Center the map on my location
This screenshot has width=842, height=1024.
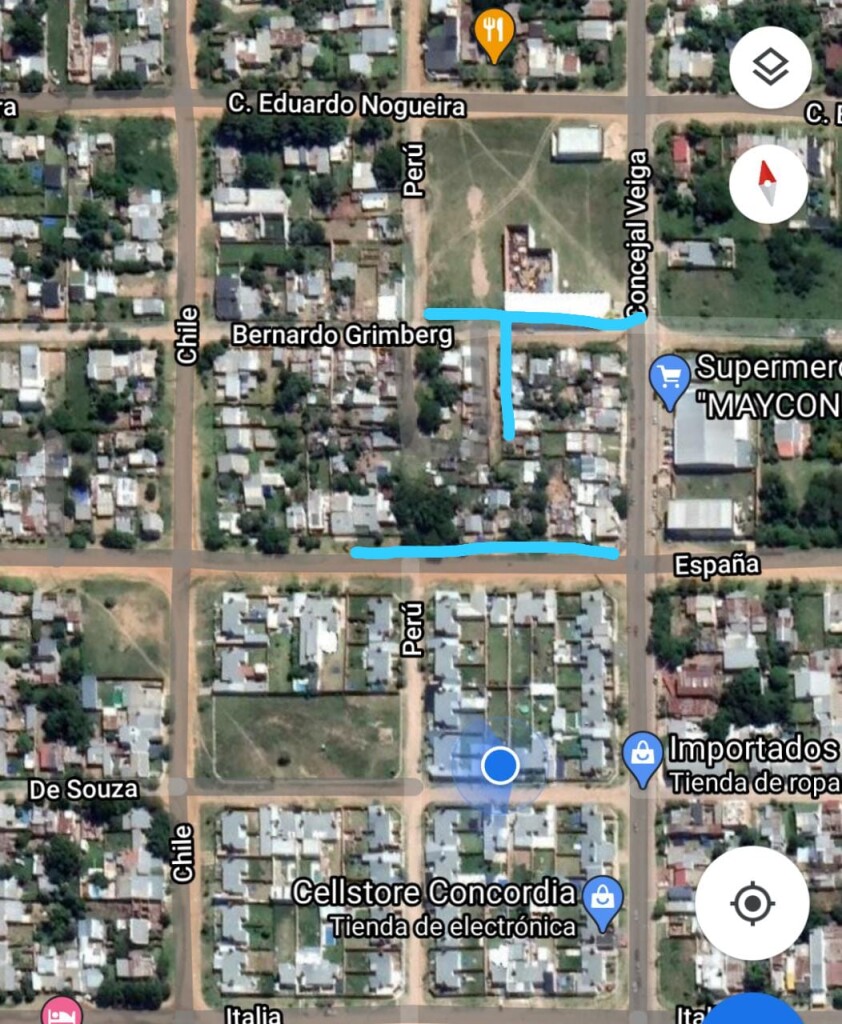pyautogui.click(x=752, y=903)
